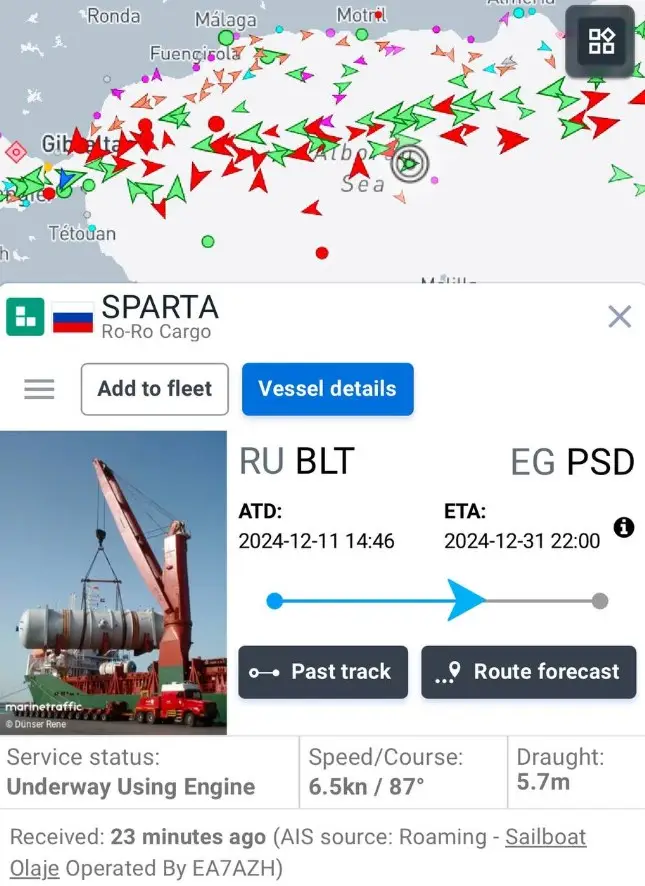This screenshot has width=645, height=886.
Task: Select the SPARTA marker on the map
Action: 409,163
